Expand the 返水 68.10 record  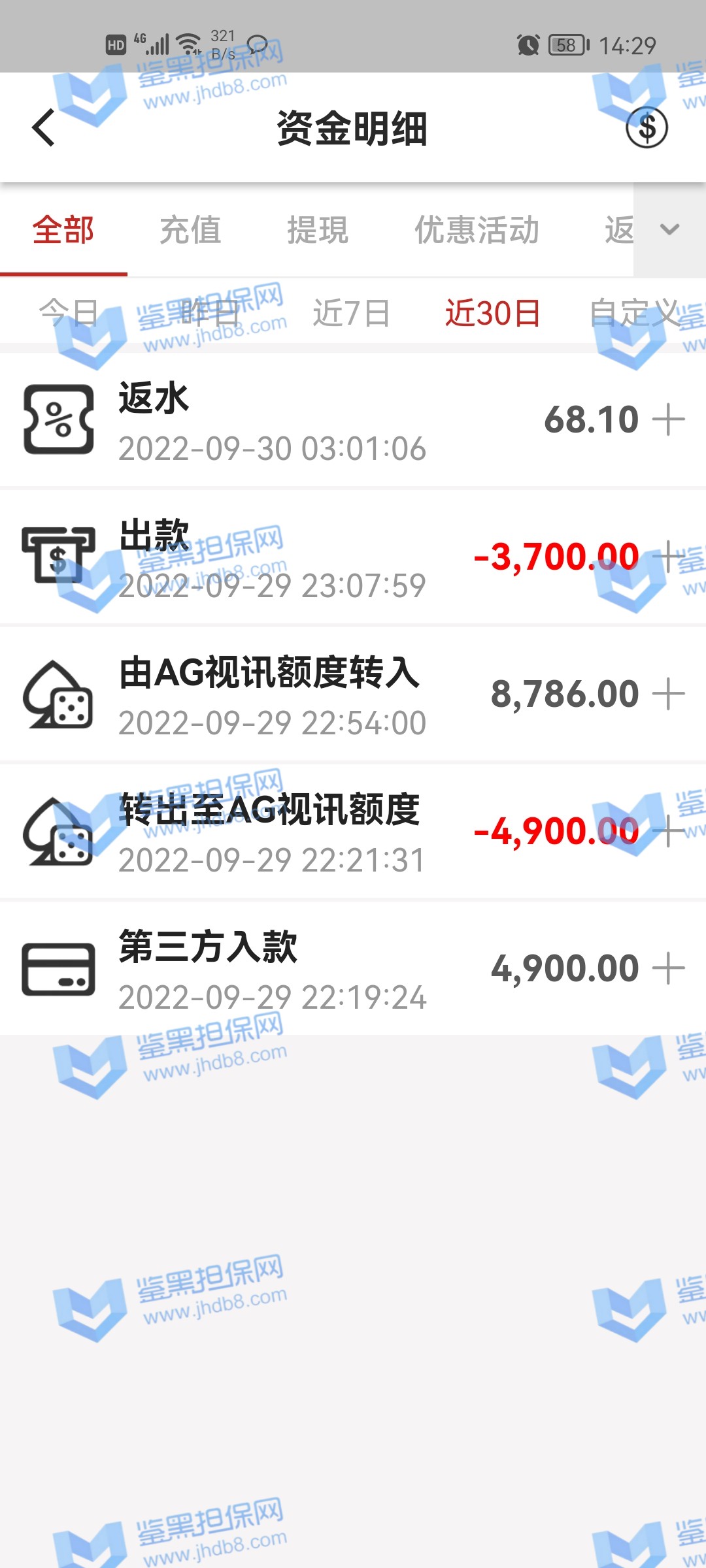coord(669,419)
